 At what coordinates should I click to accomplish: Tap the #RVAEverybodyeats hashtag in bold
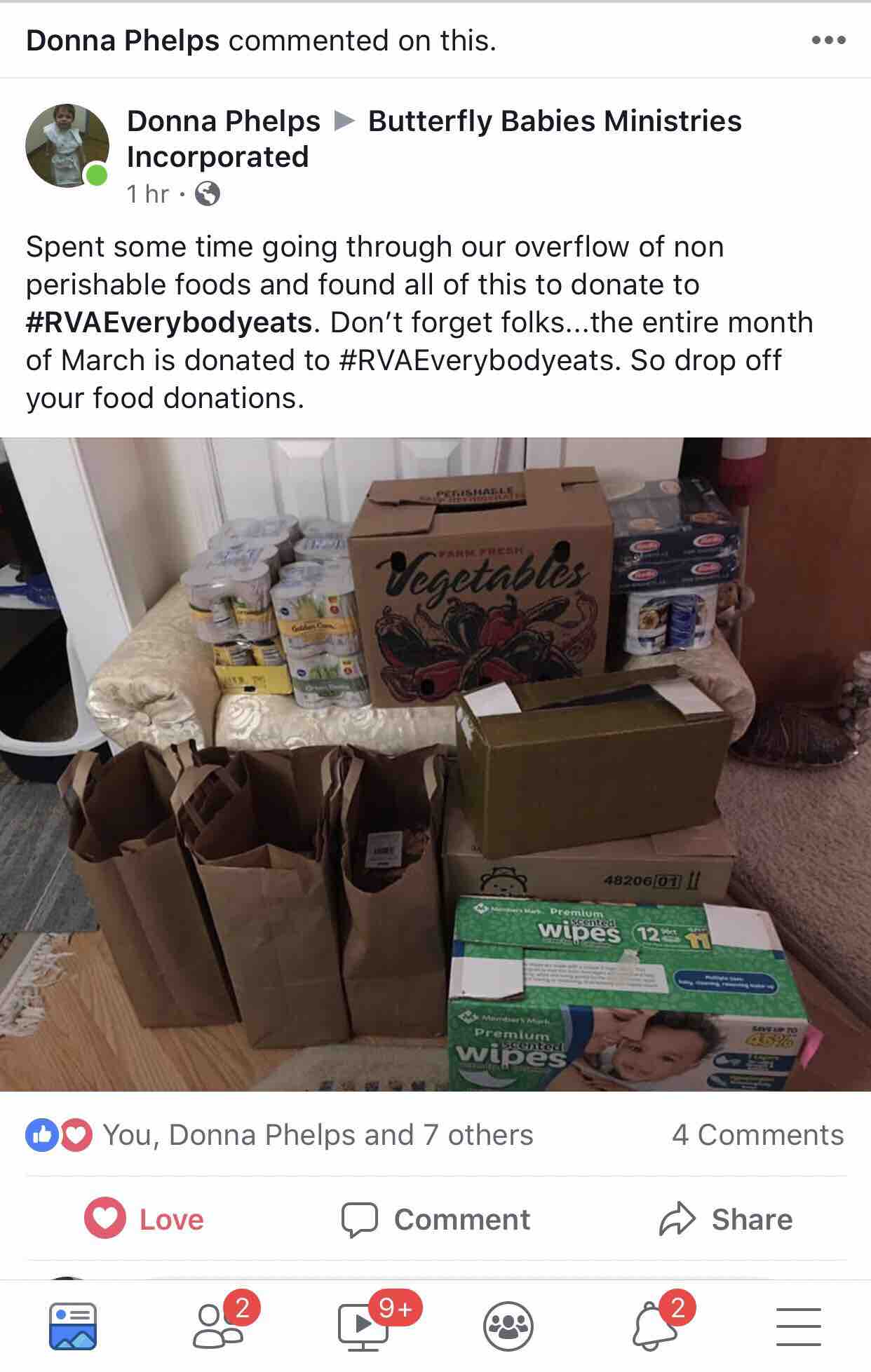coord(168,322)
